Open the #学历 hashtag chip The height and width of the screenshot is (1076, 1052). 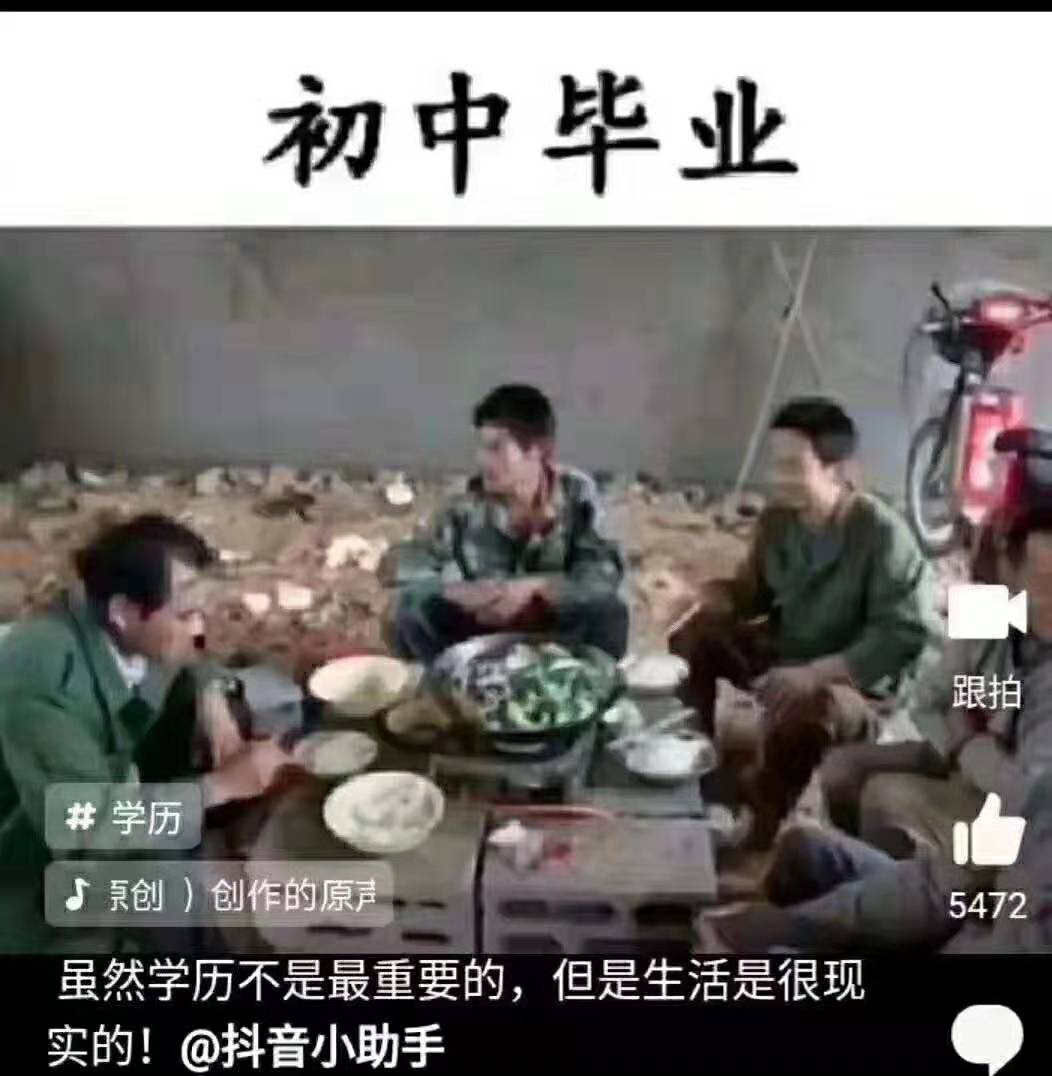click(x=123, y=818)
